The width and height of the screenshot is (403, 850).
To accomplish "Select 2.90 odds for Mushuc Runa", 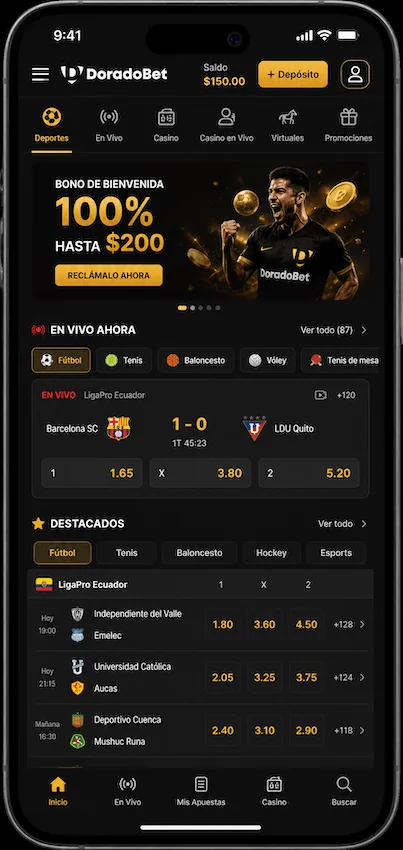I will point(306,730).
